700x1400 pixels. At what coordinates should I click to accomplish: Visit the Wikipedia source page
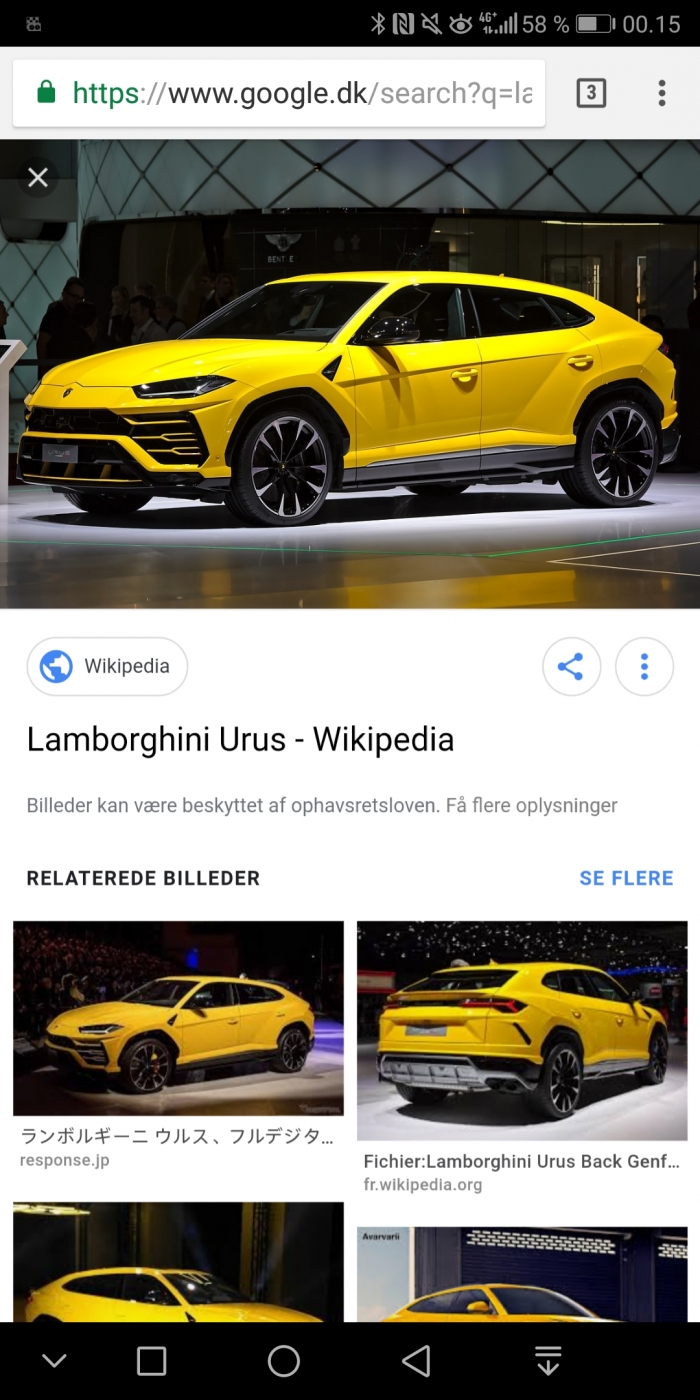point(107,666)
